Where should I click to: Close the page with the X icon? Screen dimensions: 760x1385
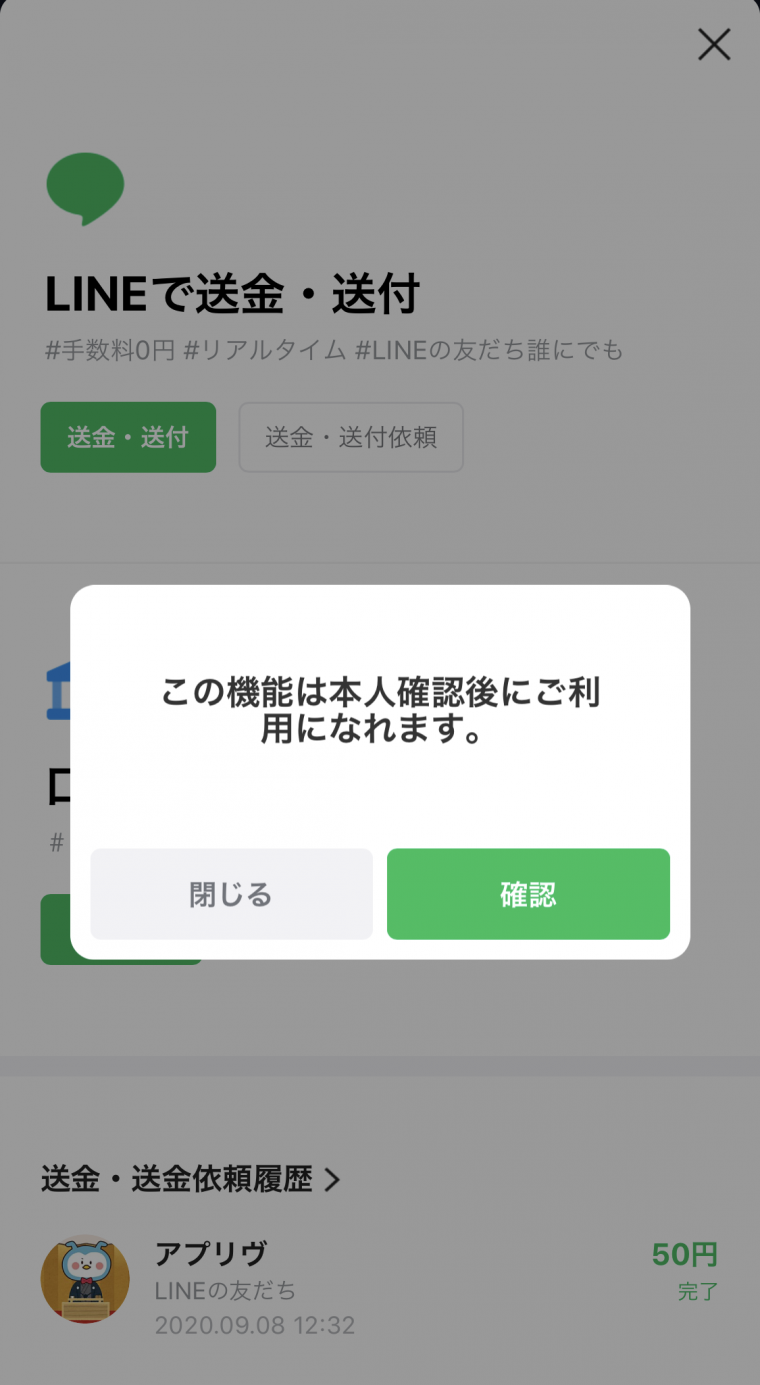[714, 45]
